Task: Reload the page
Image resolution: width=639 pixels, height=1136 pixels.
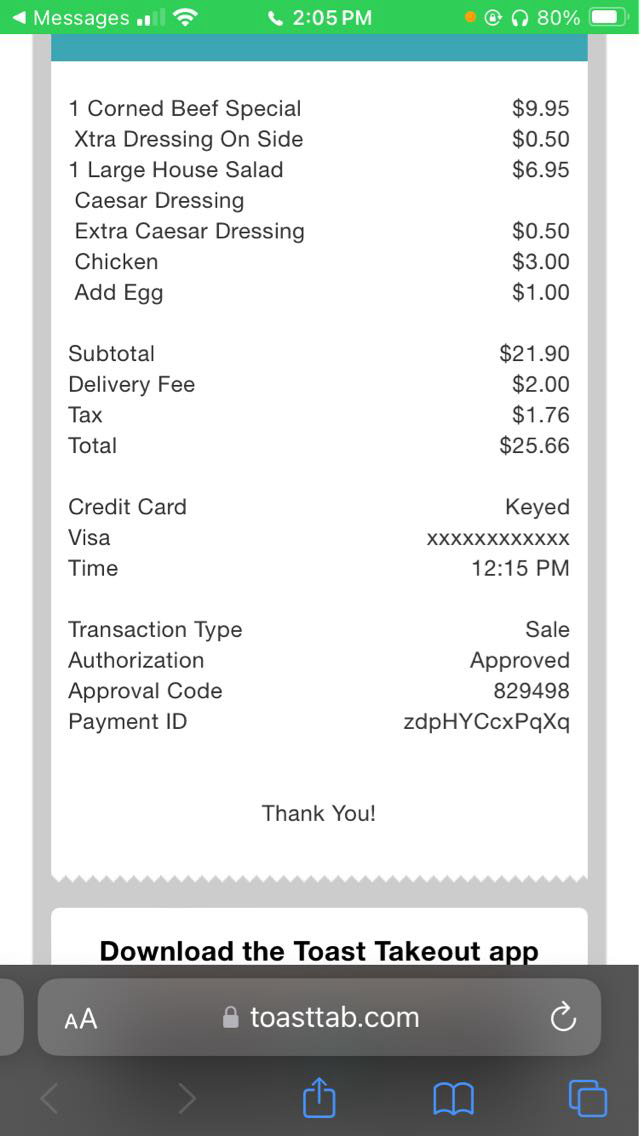Action: [563, 1018]
